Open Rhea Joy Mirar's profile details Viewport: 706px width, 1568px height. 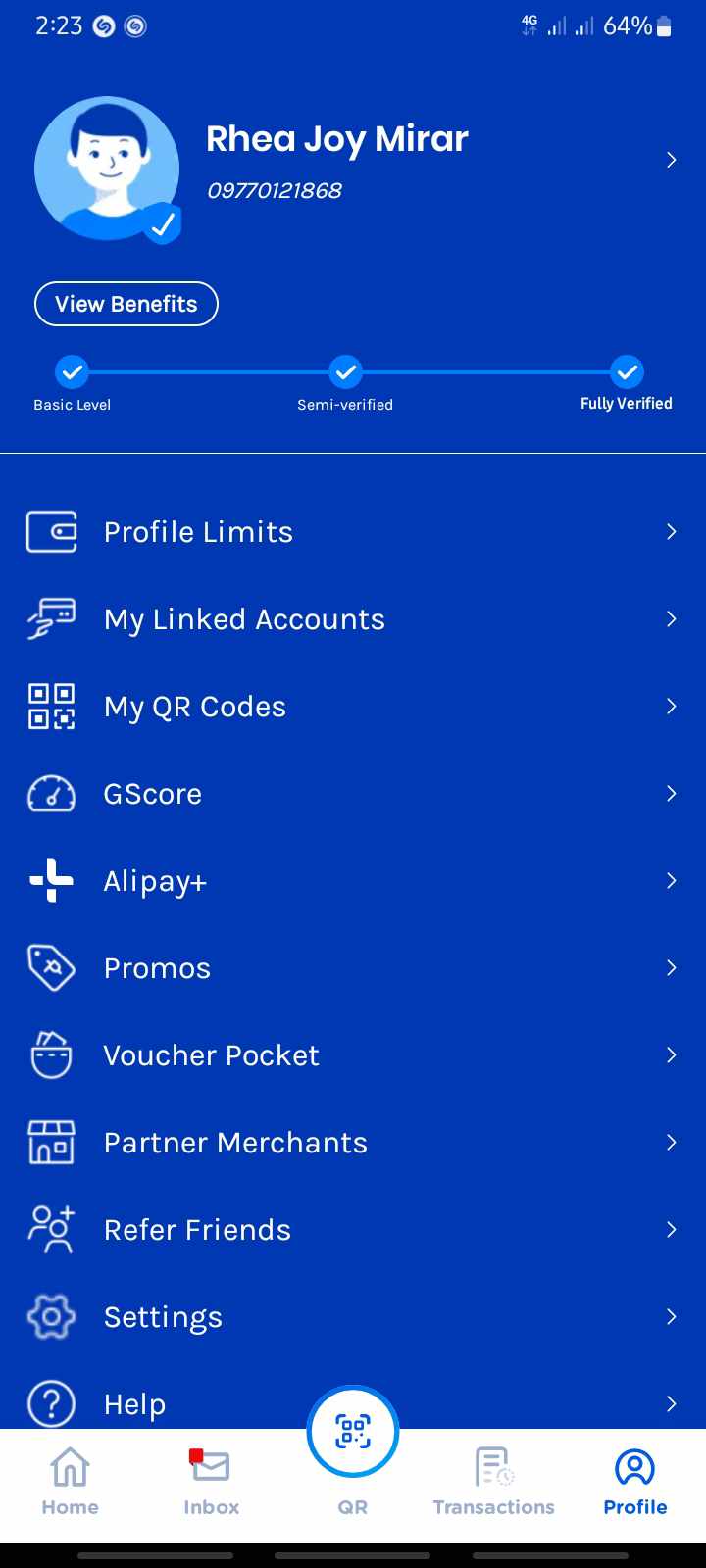tap(671, 160)
